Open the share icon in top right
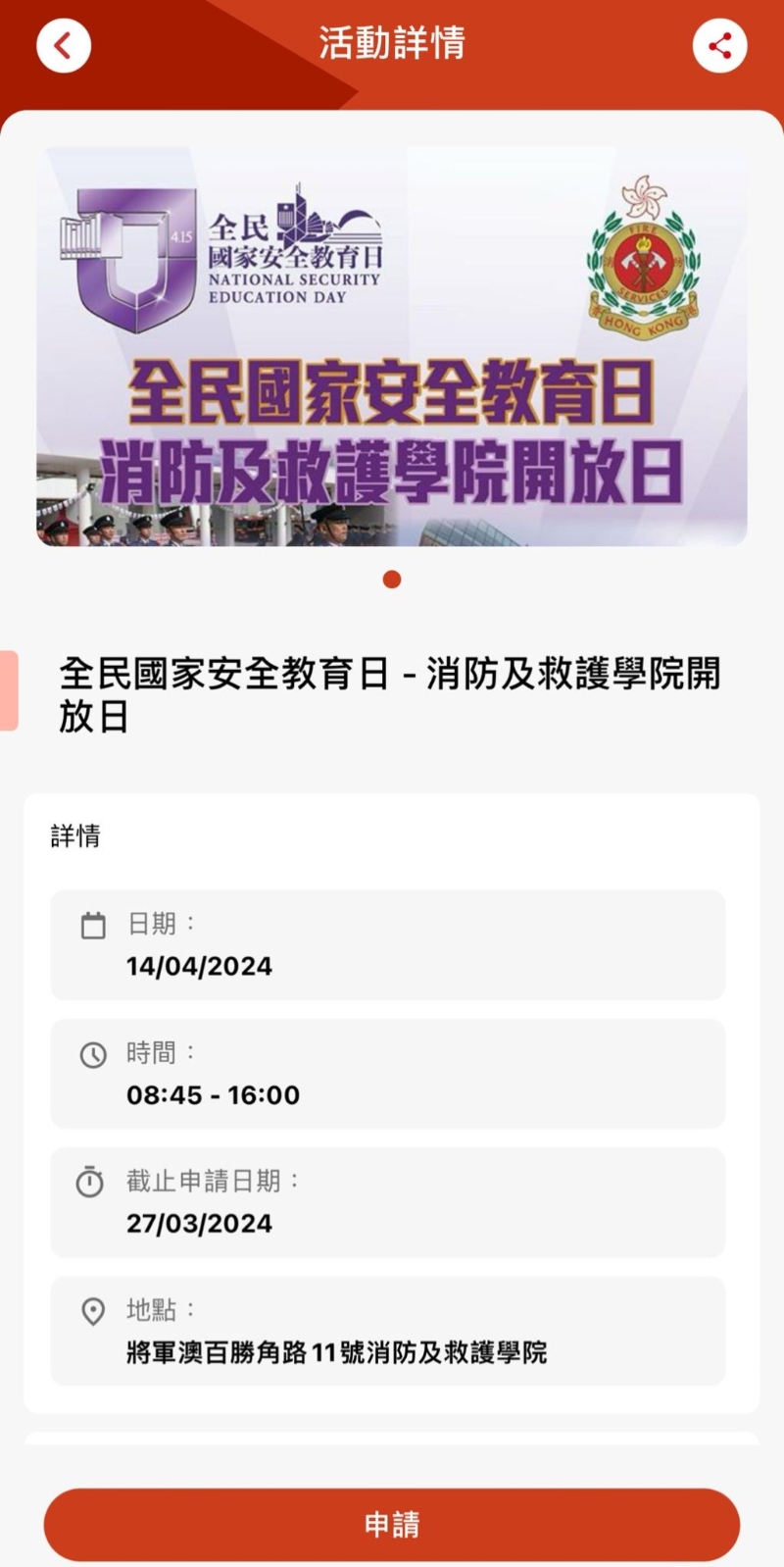The width and height of the screenshot is (784, 1567). click(x=720, y=45)
